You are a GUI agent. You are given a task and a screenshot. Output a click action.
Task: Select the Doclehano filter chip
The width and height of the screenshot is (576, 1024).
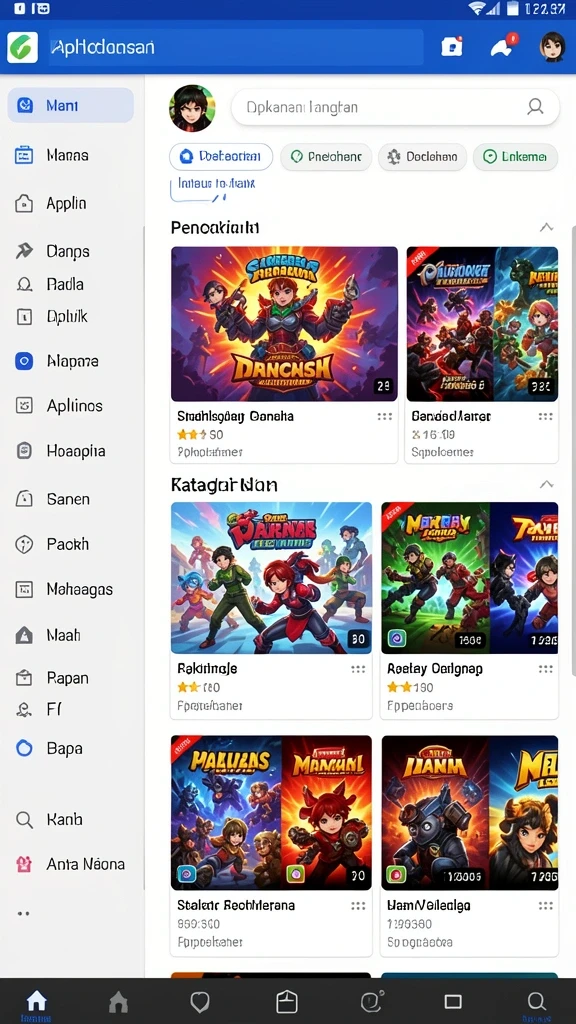423,157
